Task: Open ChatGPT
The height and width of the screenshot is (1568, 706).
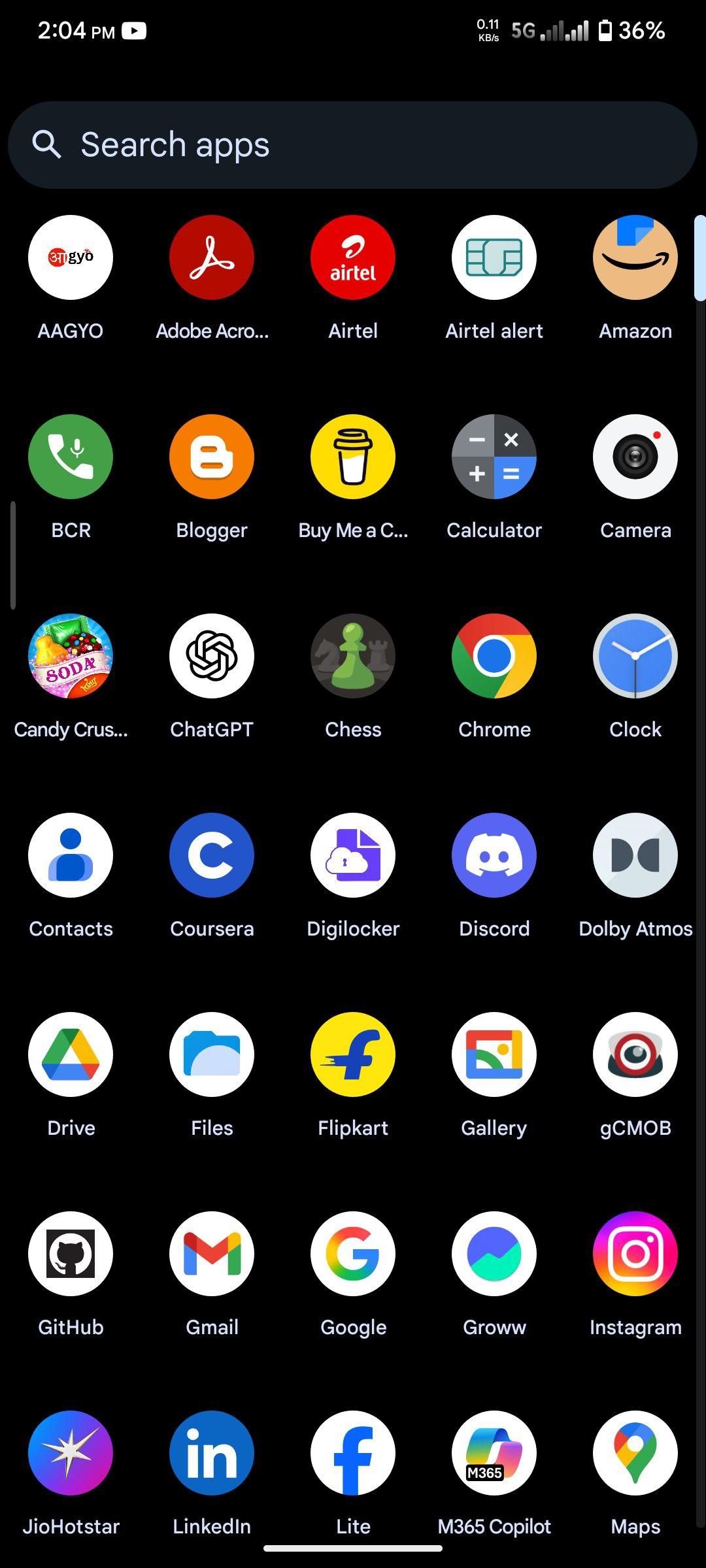Action: point(212,656)
